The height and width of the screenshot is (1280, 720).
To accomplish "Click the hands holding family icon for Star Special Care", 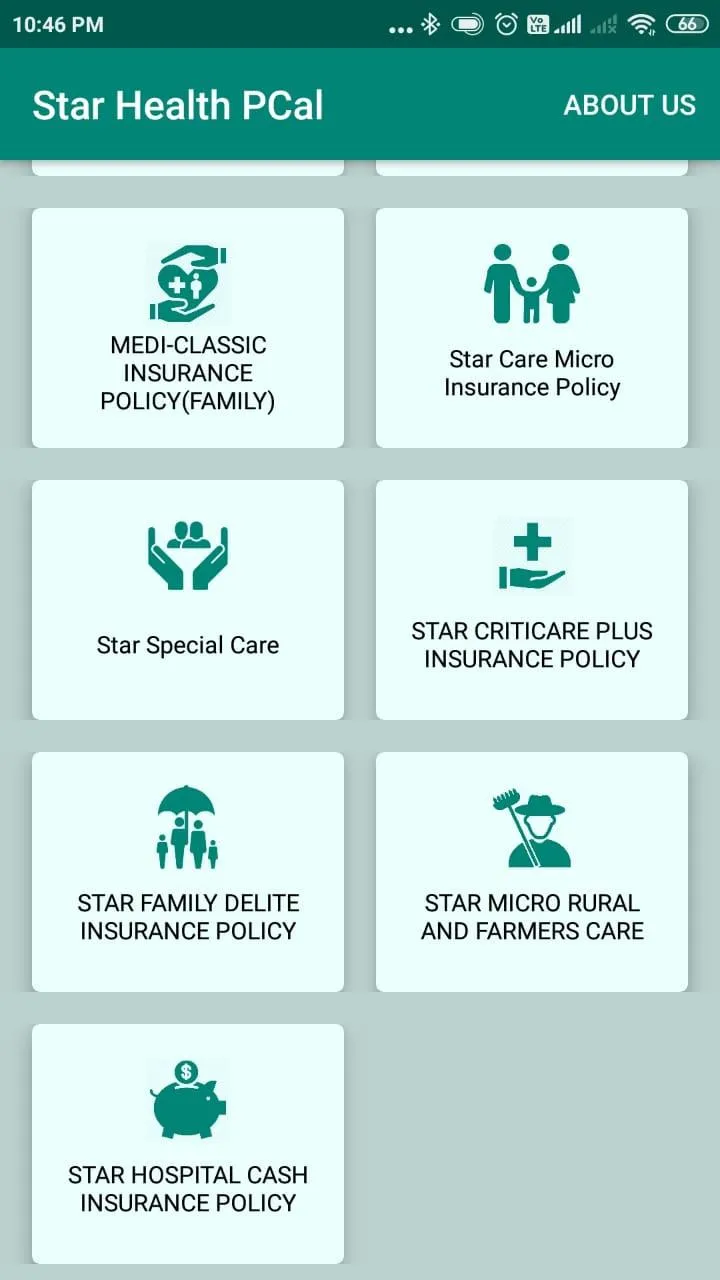I will (188, 553).
